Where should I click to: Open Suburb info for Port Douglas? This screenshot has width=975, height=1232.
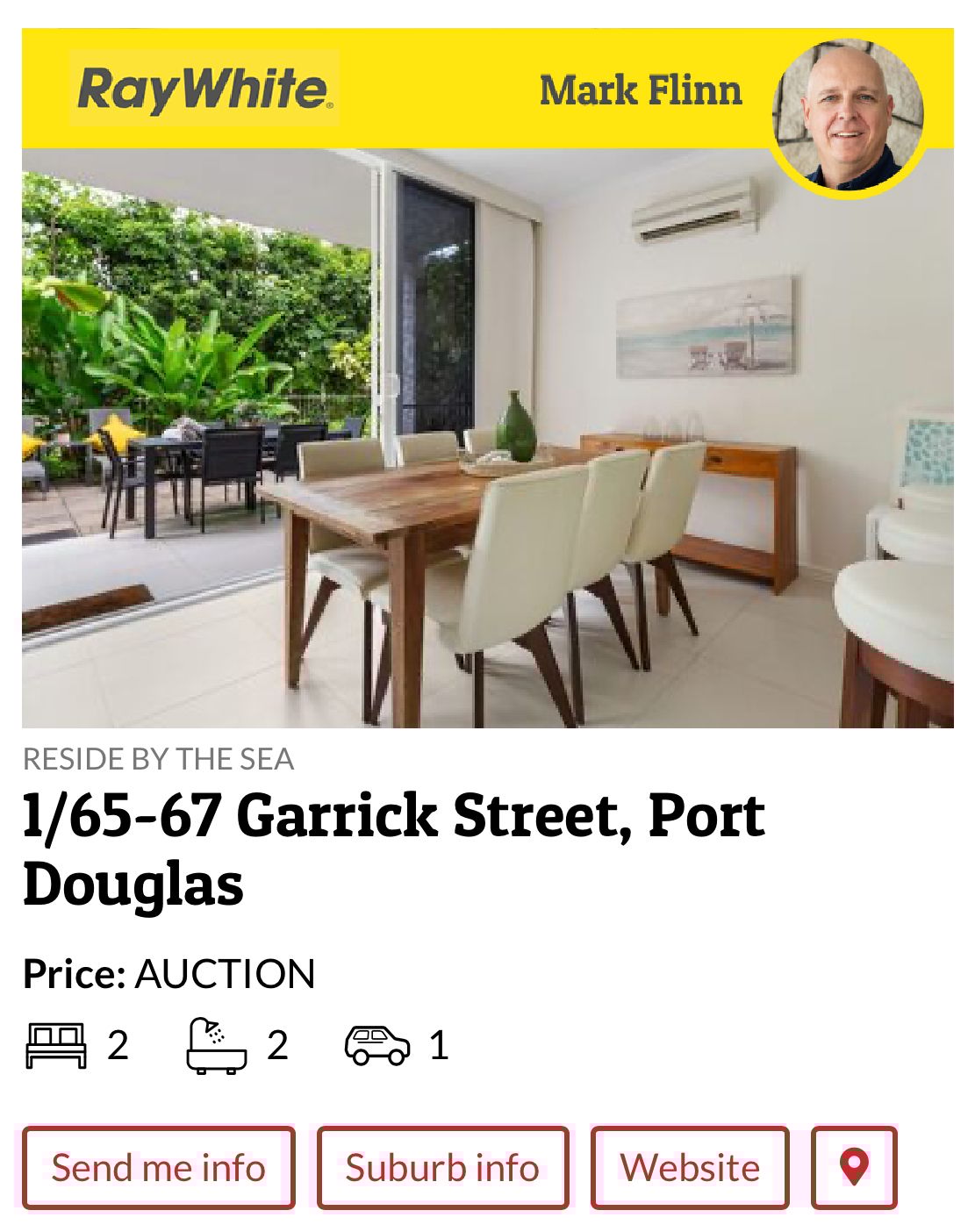pyautogui.click(x=442, y=1167)
